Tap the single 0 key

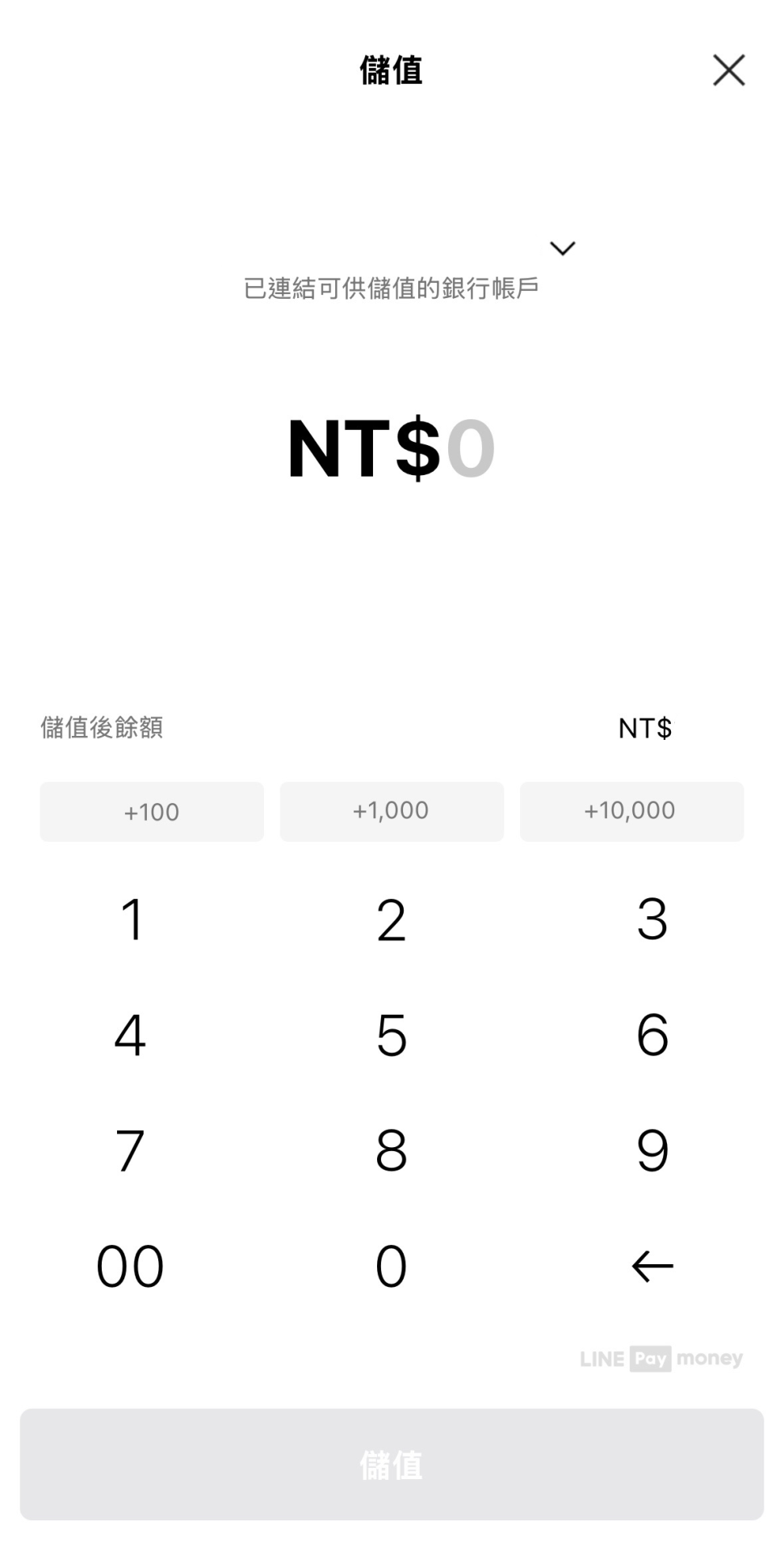pos(392,1266)
